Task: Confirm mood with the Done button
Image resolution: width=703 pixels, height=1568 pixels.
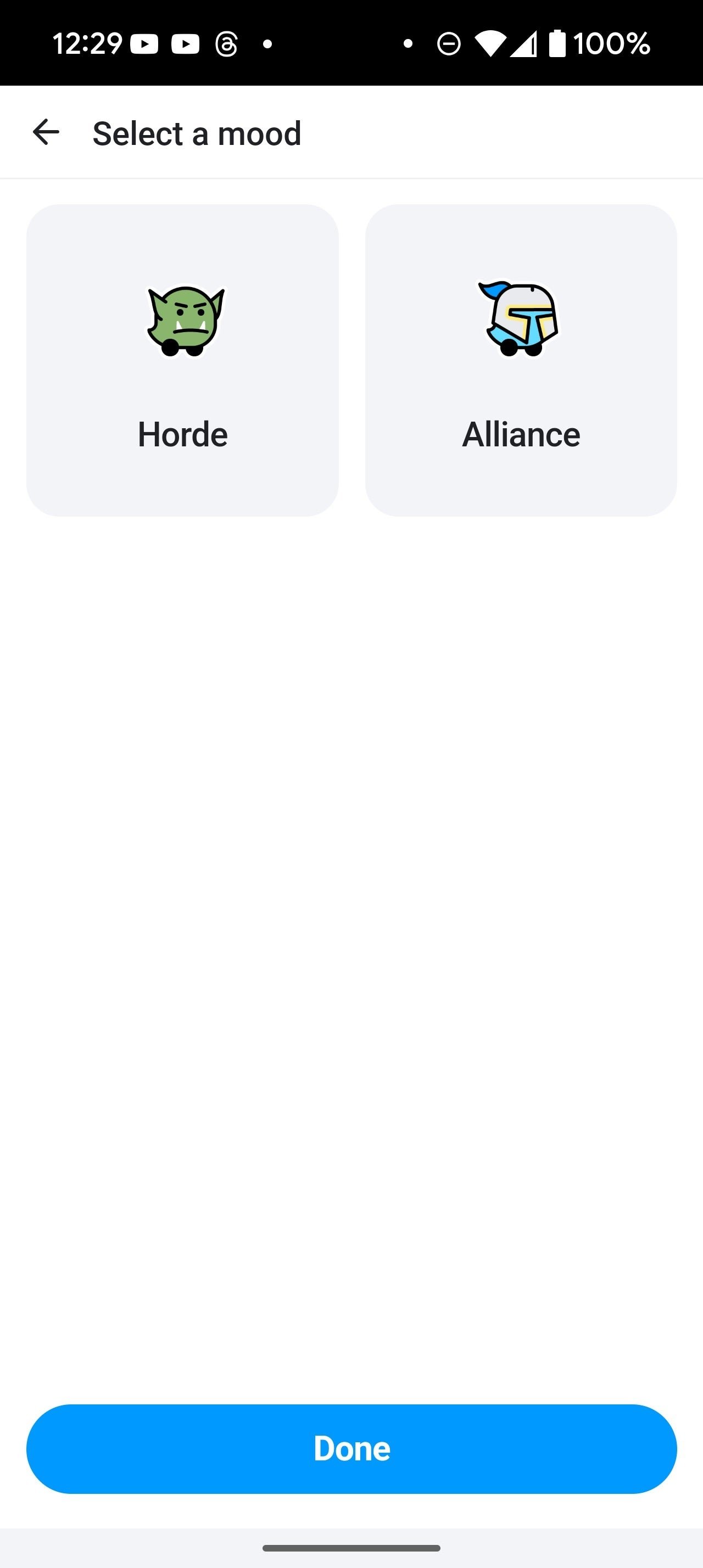Action: [x=351, y=1448]
